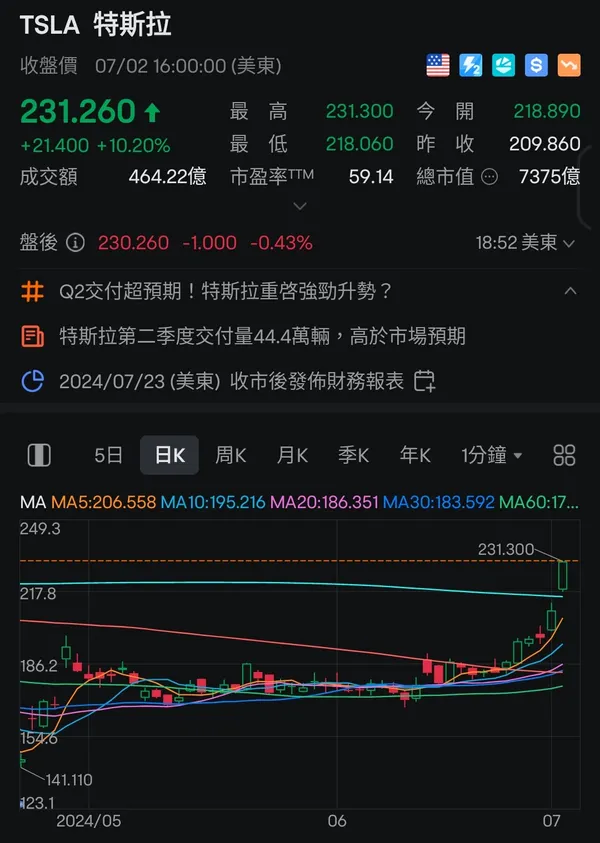This screenshot has height=843, width=600.
Task: Select the 周K chart tab
Action: pos(231,455)
